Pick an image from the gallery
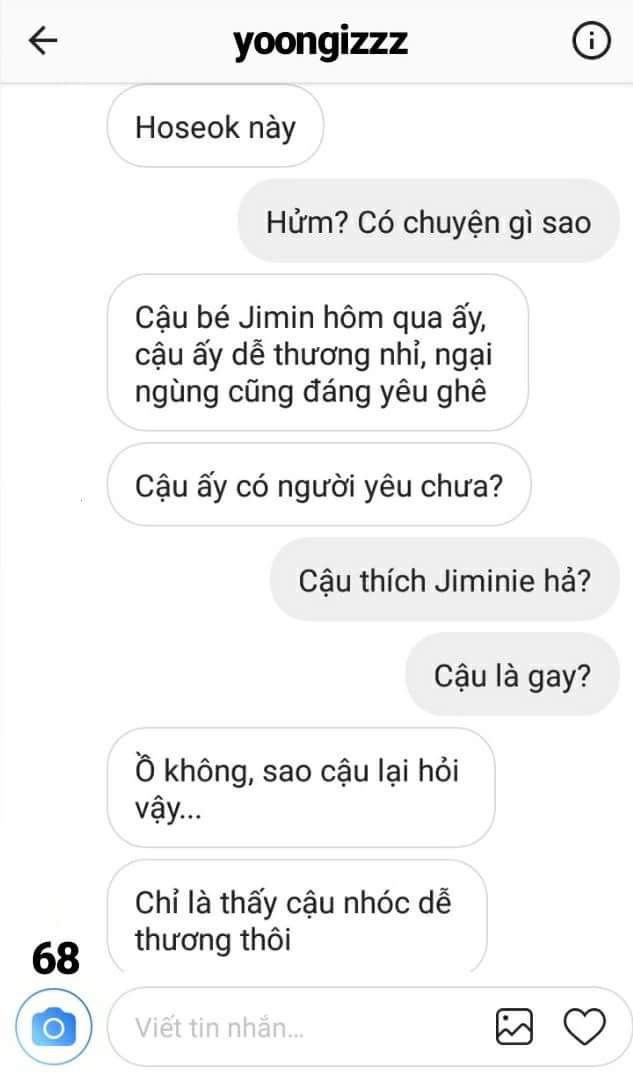The image size is (633, 1078). 514,1027
